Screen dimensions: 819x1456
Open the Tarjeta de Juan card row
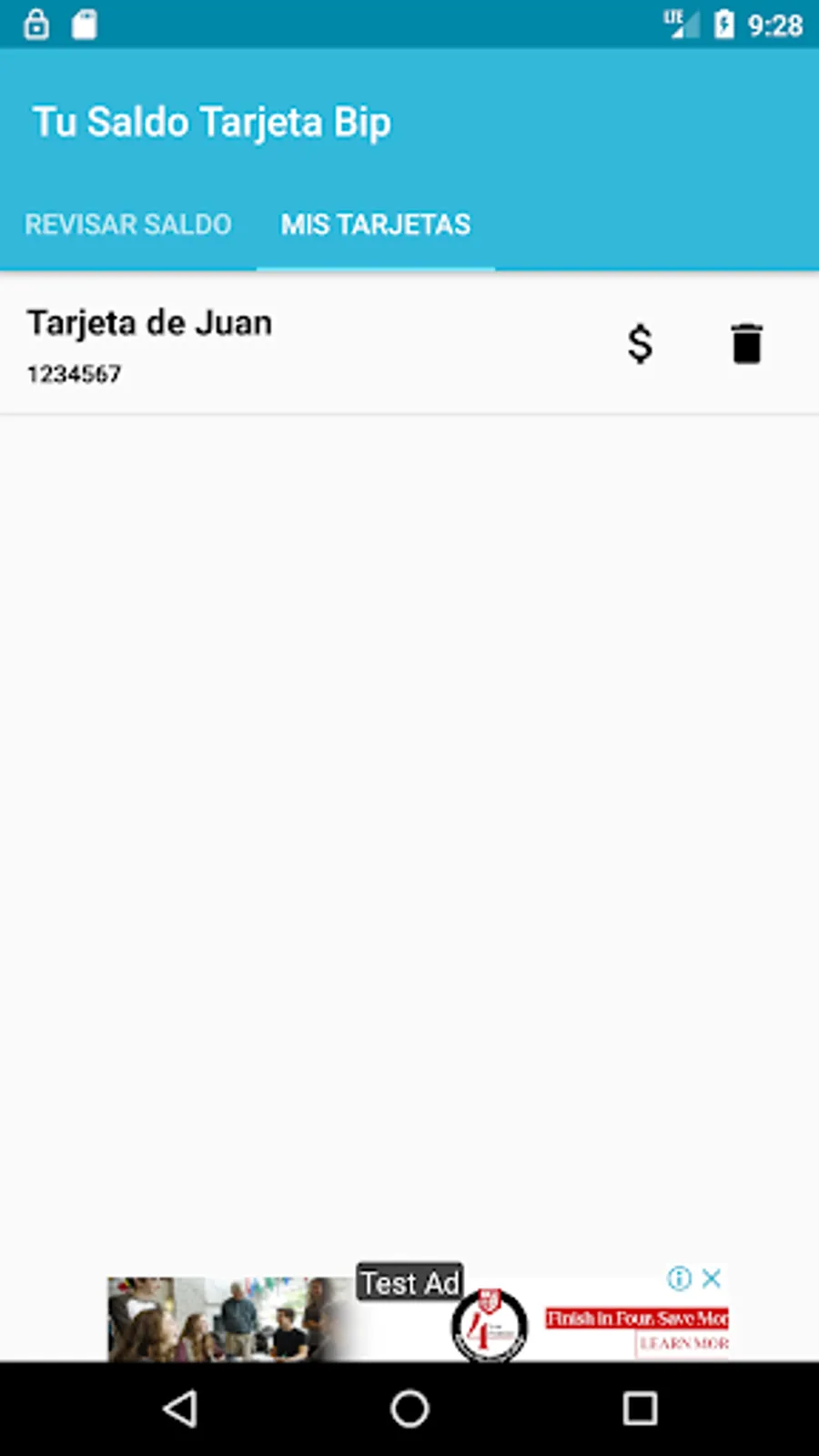[x=409, y=344]
